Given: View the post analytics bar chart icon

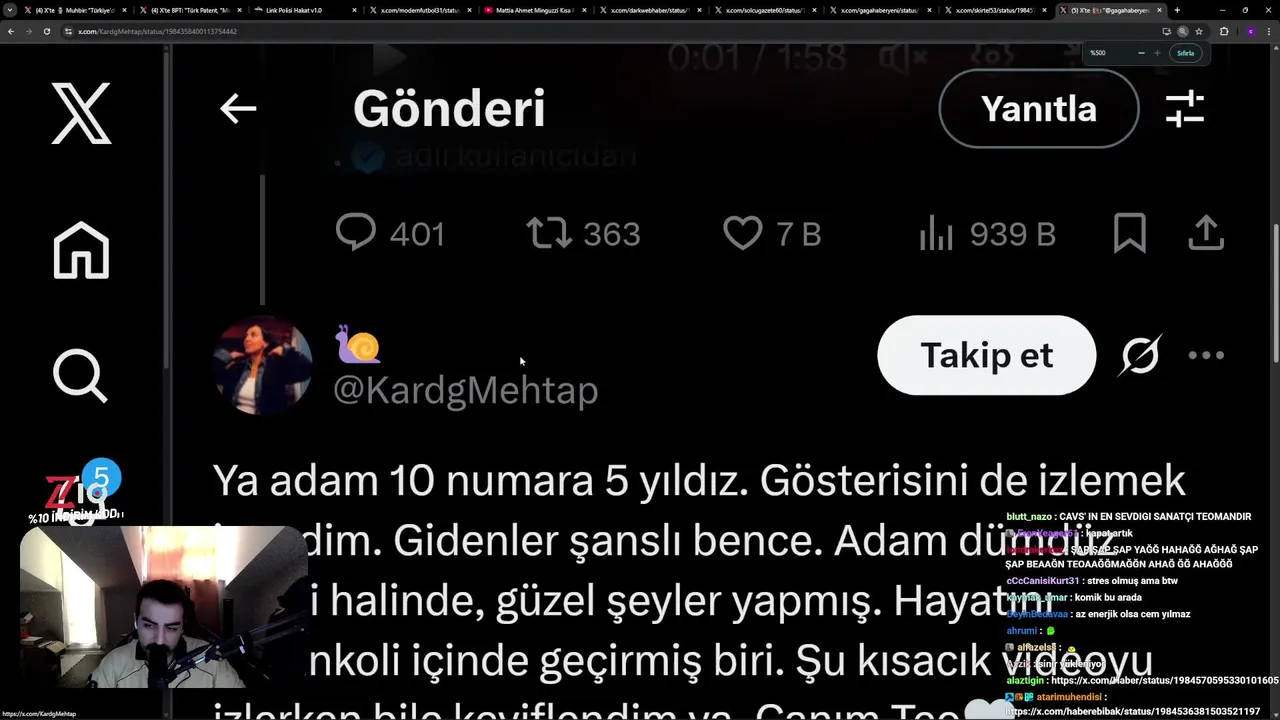Looking at the screenshot, I should tap(937, 233).
